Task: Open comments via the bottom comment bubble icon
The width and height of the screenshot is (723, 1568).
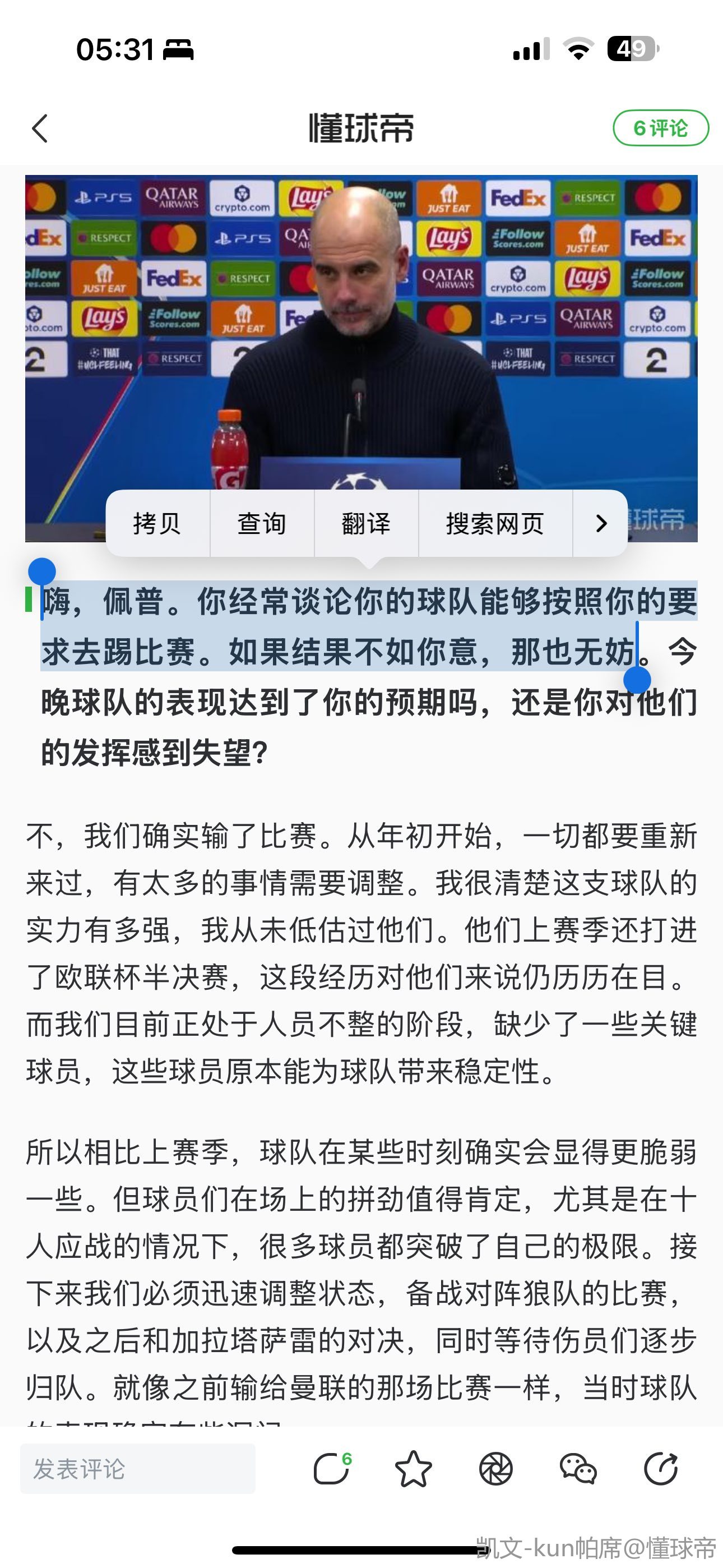Action: point(332,1469)
